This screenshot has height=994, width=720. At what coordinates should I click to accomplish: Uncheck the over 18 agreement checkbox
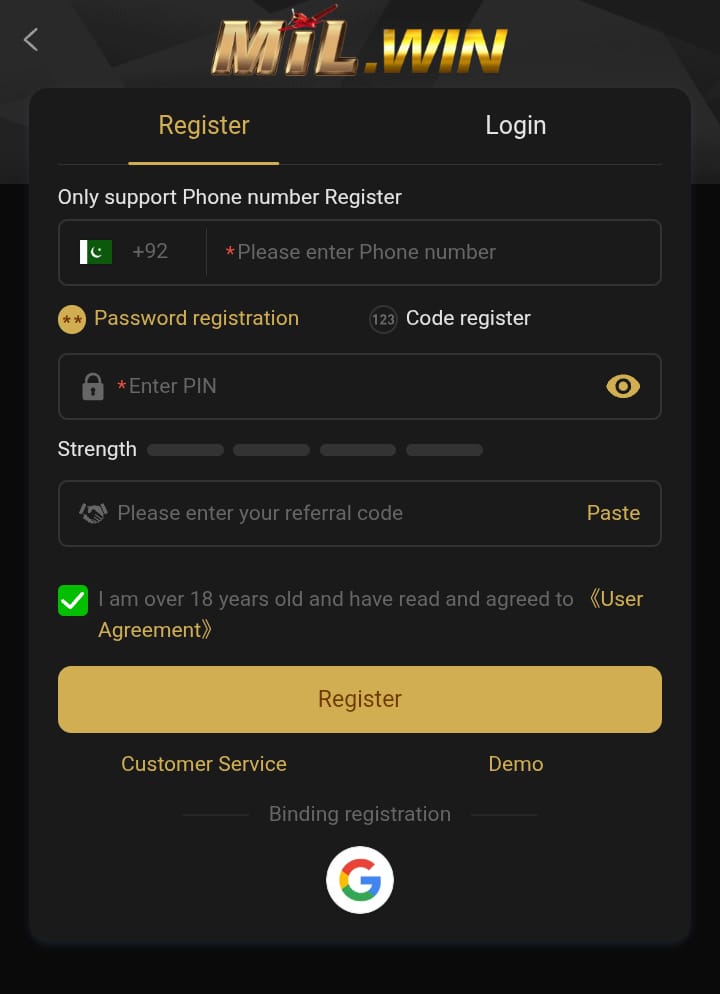coord(73,600)
